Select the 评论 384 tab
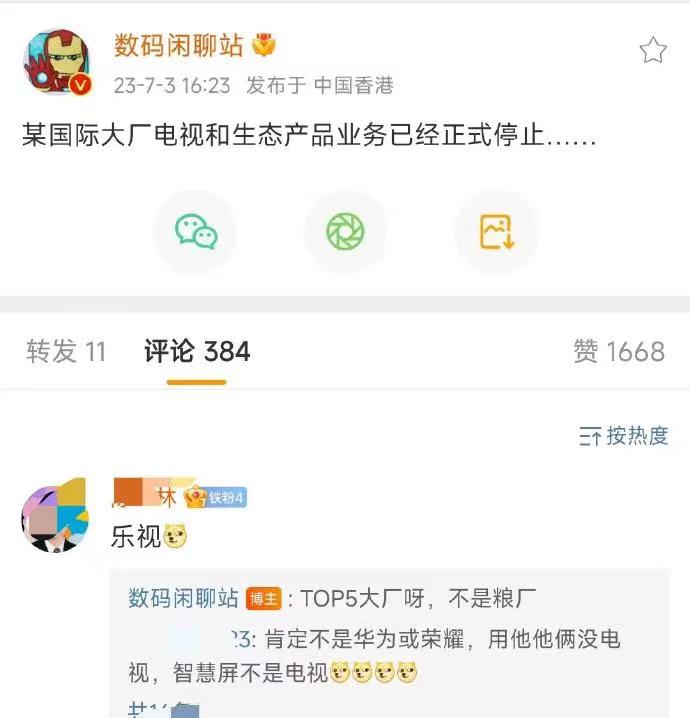The image size is (690, 718). 197,351
